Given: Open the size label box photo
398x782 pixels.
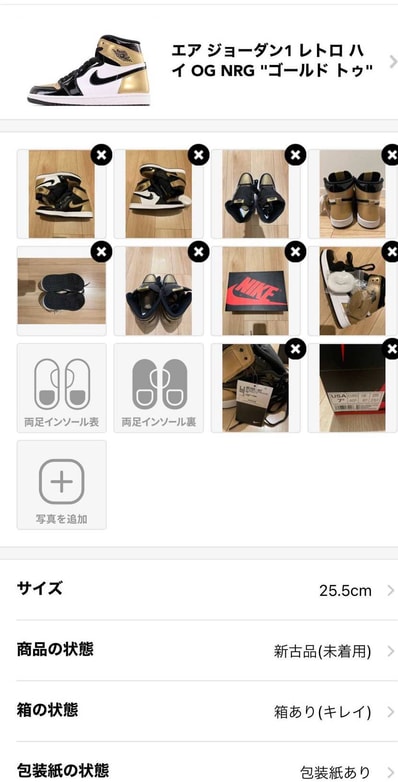Looking at the screenshot, I should [352, 388].
